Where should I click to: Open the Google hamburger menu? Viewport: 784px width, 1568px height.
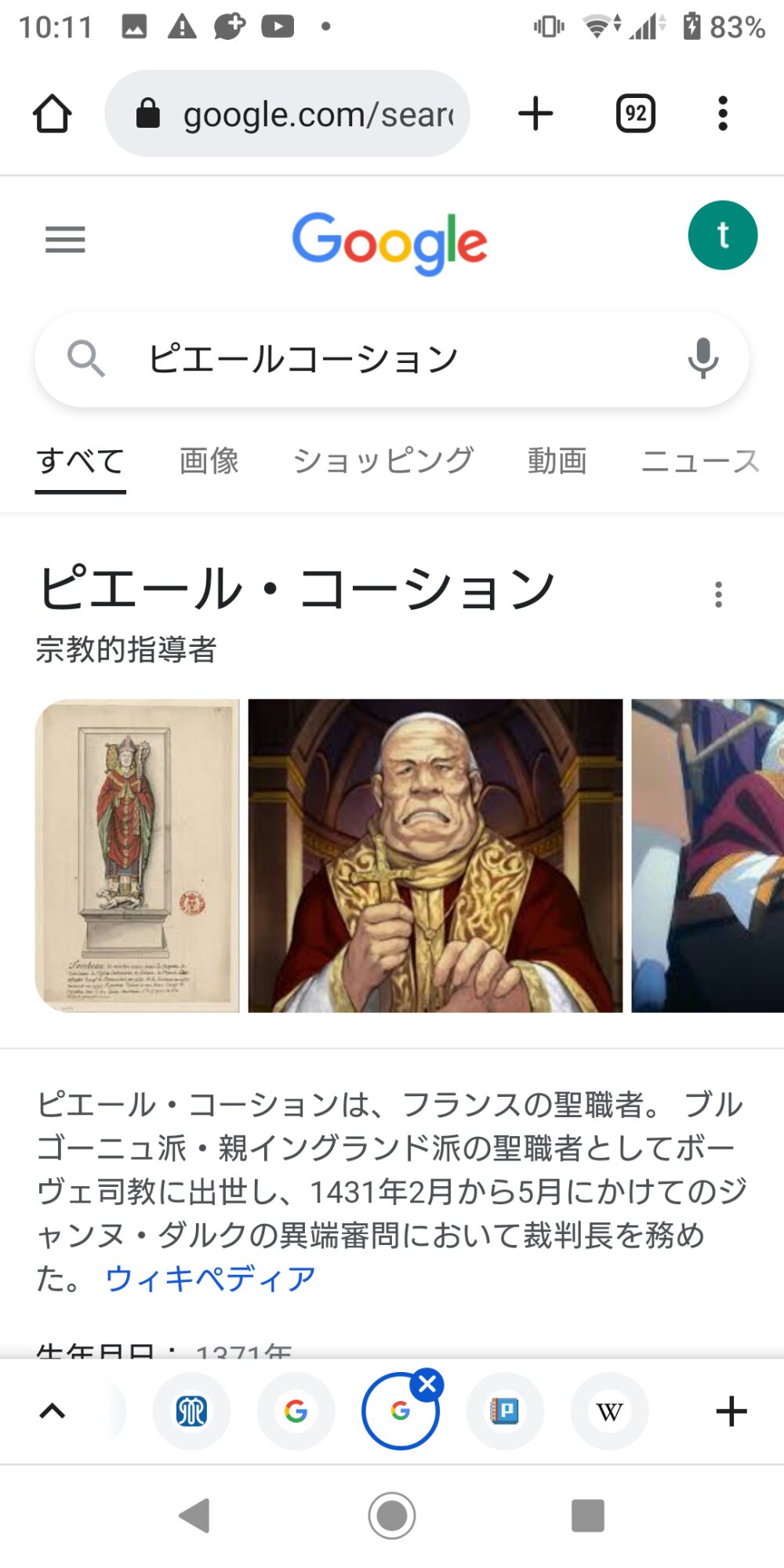(65, 239)
